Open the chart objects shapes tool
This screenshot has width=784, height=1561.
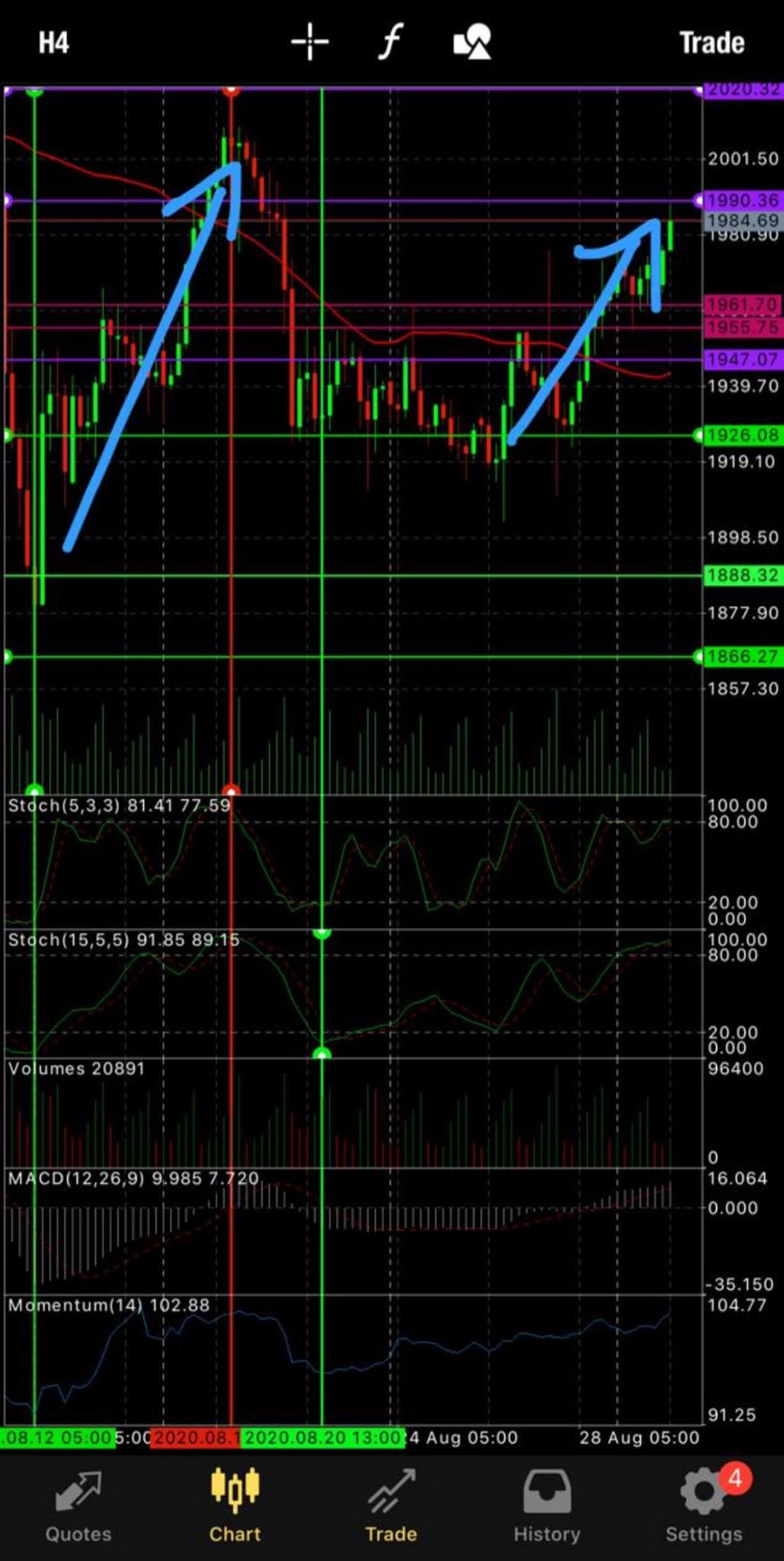coord(472,42)
